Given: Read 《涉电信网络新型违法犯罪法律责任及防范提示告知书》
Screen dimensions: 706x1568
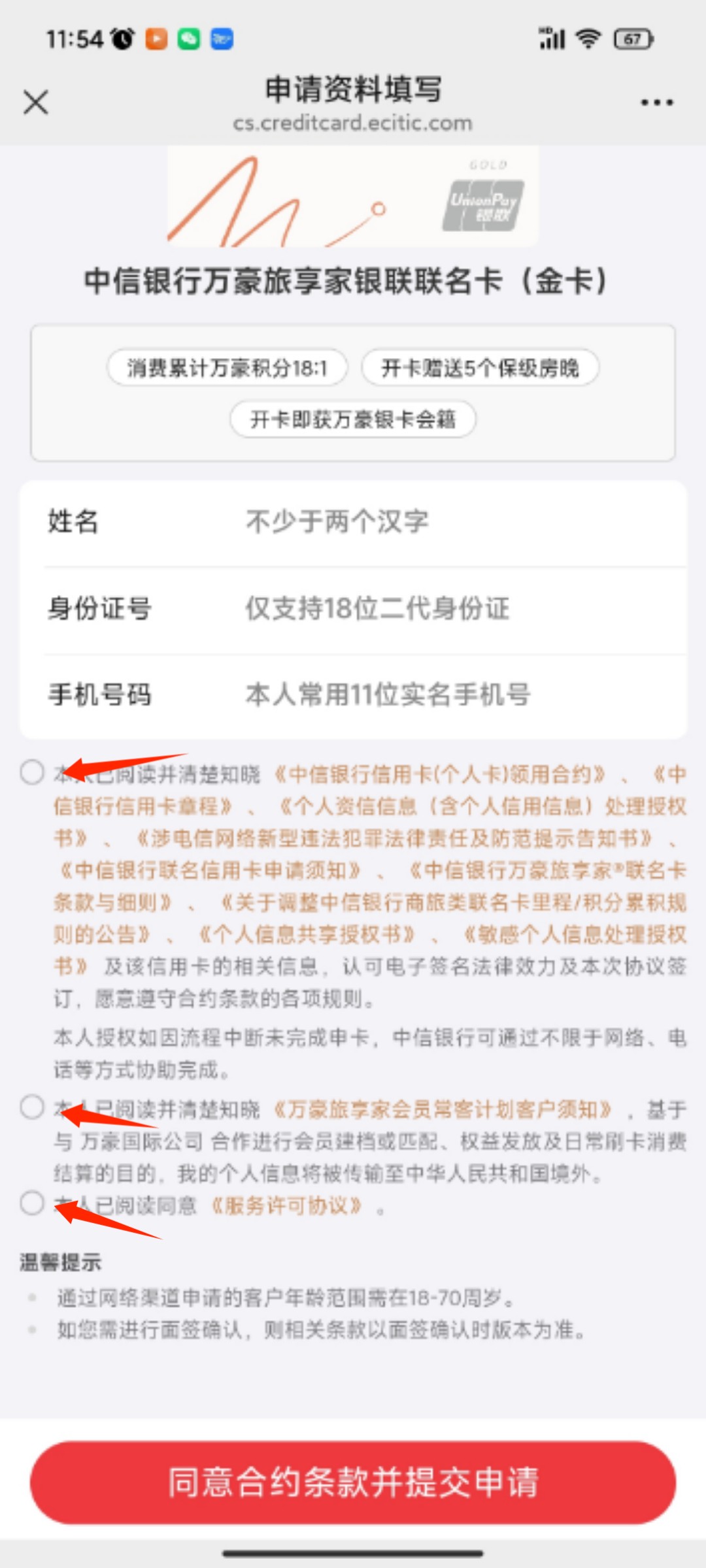Looking at the screenshot, I should click(394, 838).
